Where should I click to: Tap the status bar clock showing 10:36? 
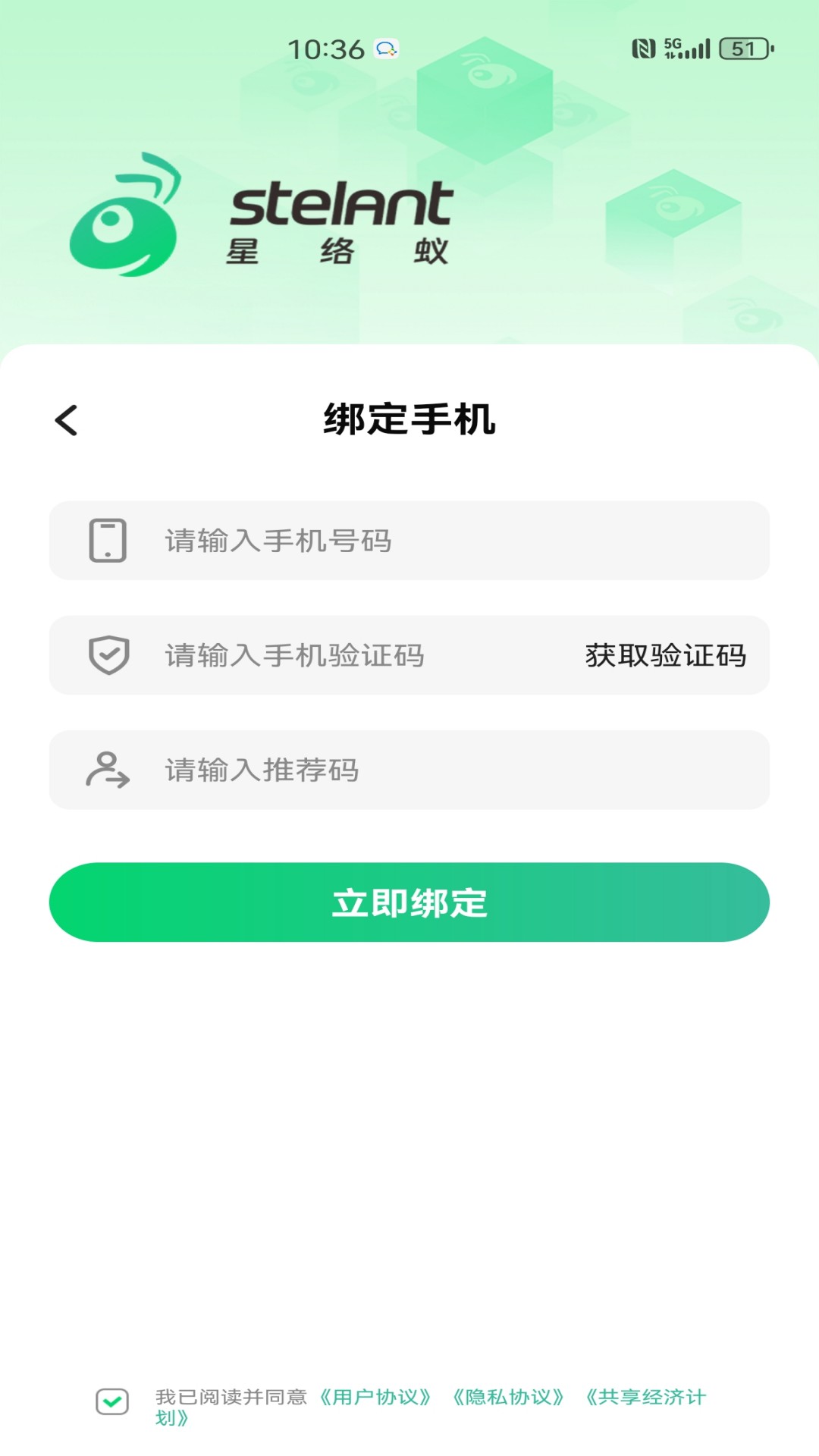326,49
